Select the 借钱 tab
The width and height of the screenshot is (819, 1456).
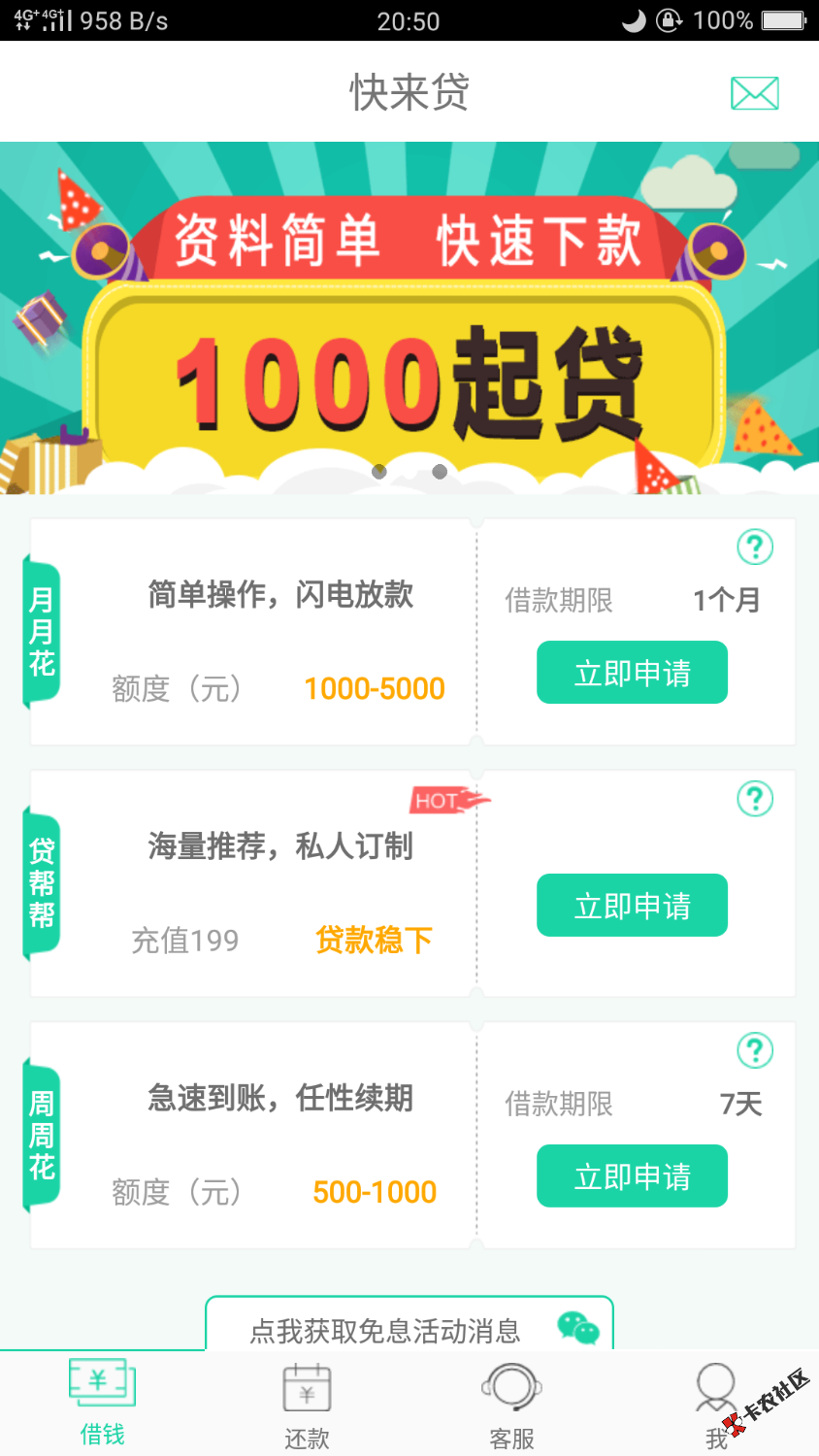102,1405
